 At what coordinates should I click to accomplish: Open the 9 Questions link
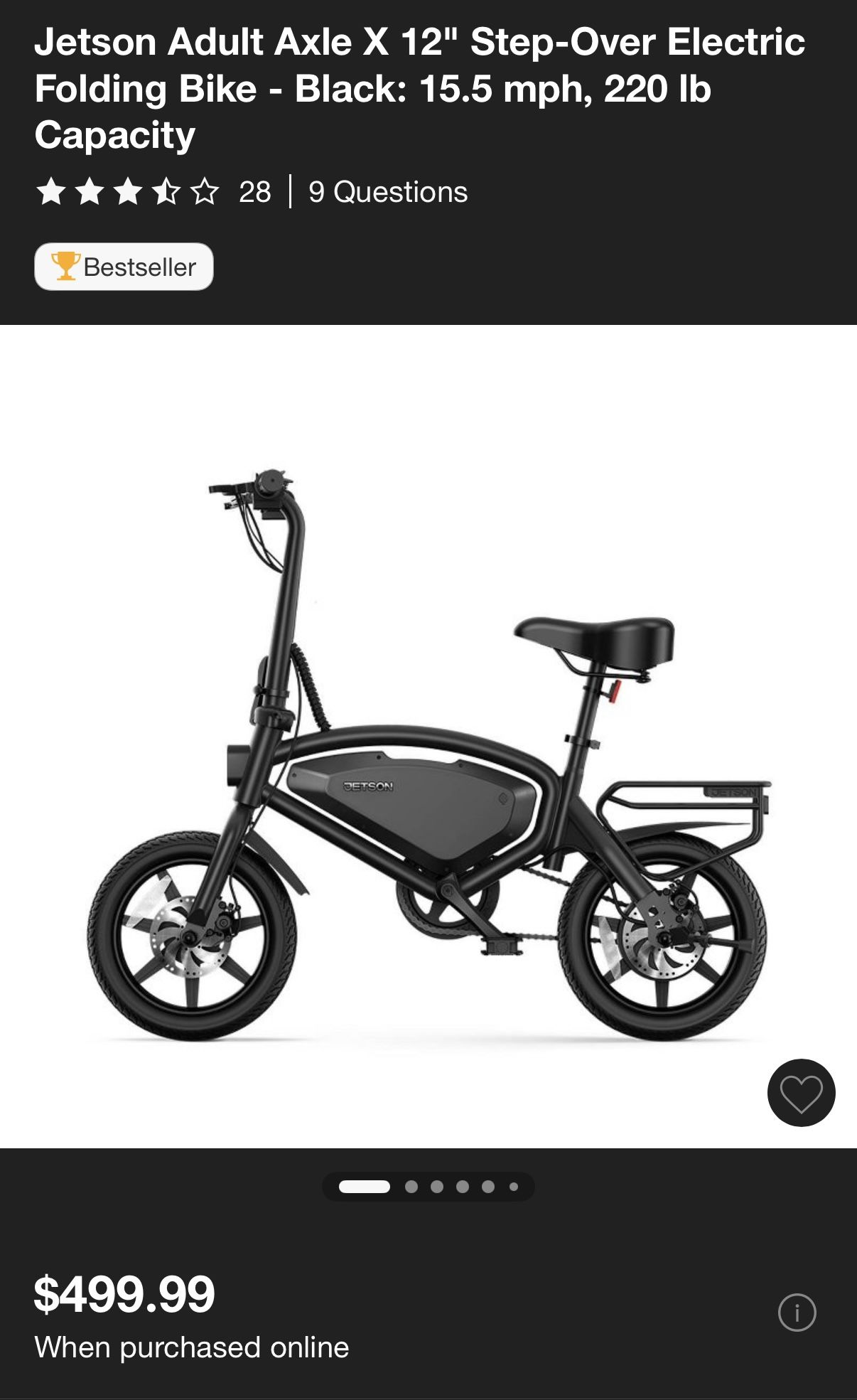coord(388,192)
